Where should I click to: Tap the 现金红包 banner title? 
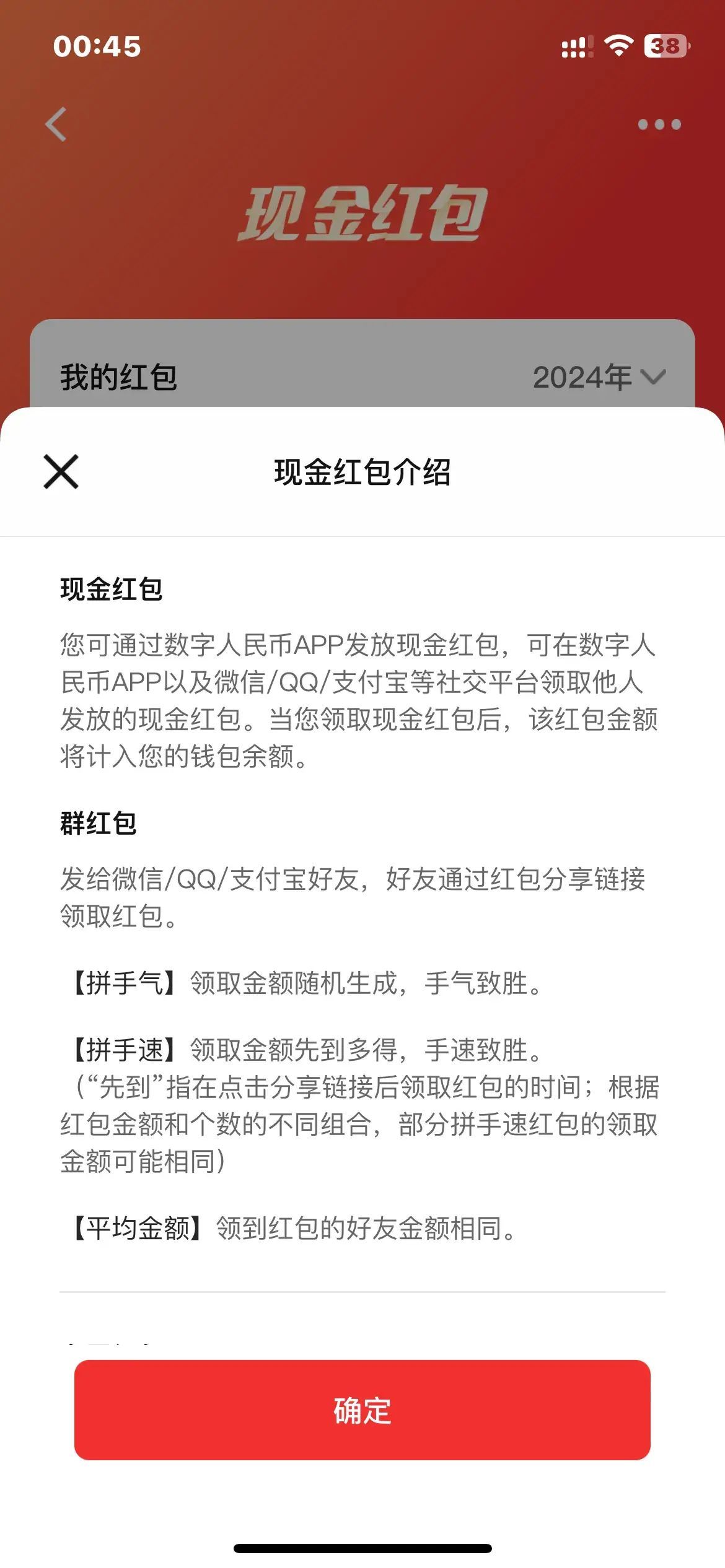(x=362, y=214)
